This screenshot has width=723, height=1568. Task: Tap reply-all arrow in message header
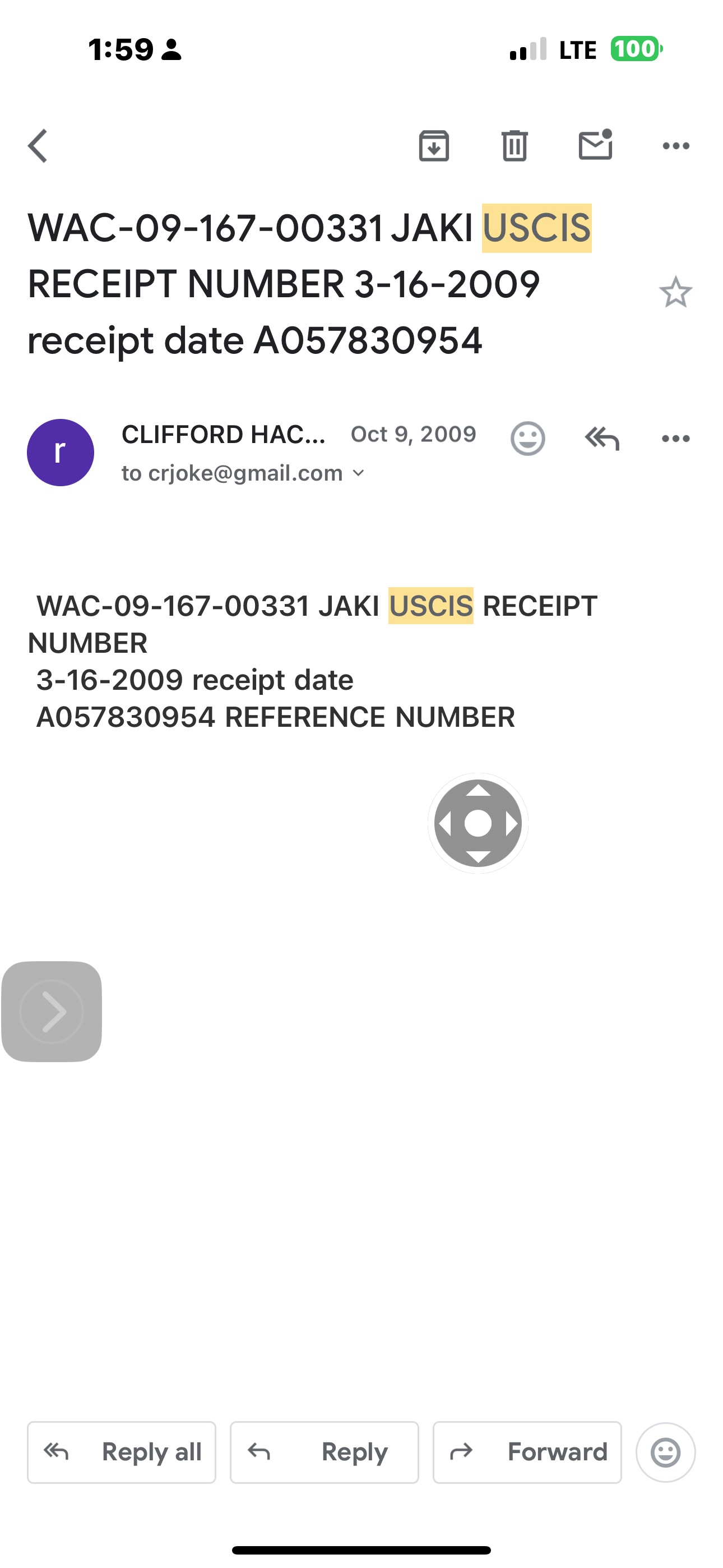pos(602,438)
